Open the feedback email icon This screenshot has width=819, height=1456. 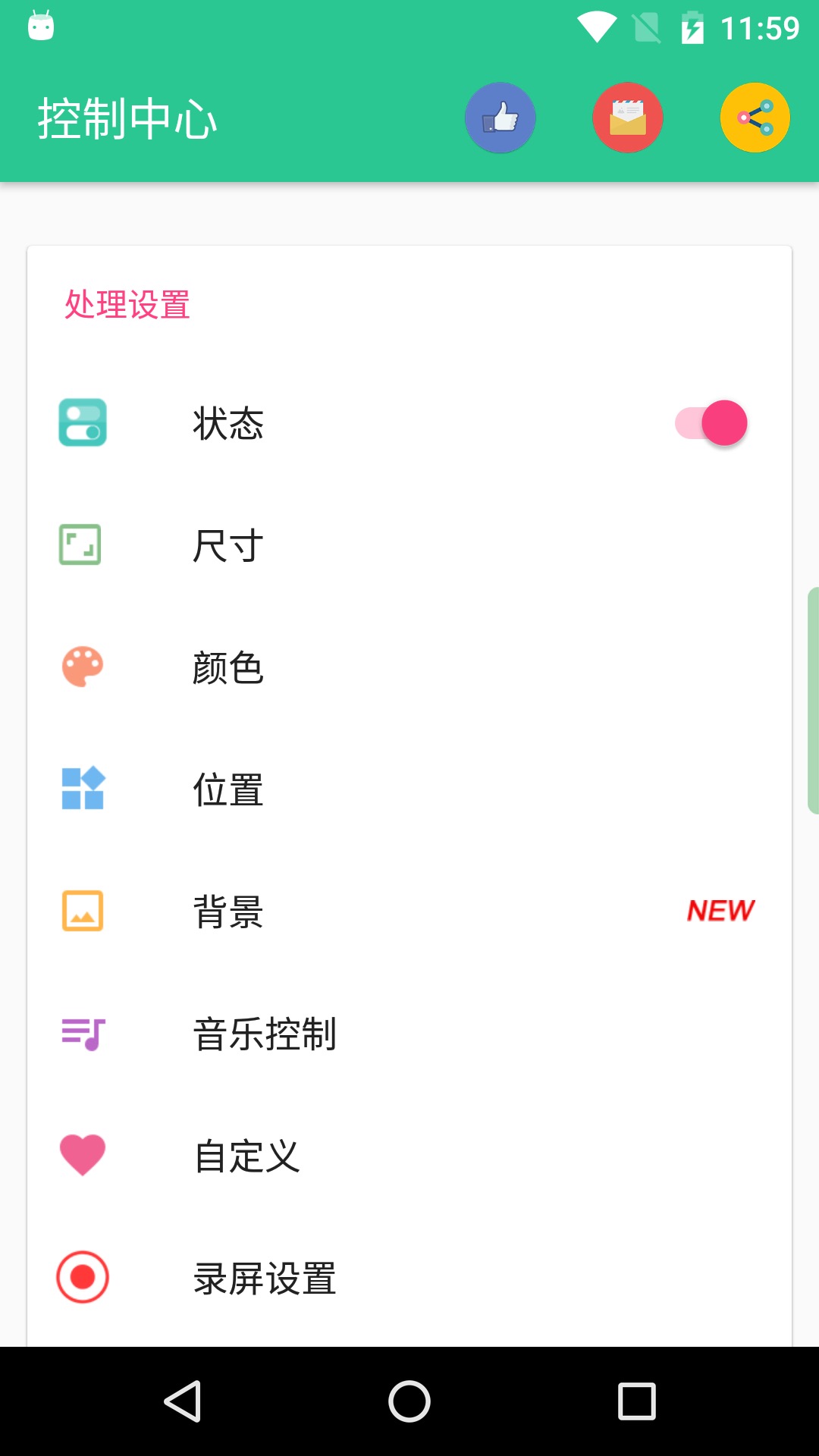point(628,118)
